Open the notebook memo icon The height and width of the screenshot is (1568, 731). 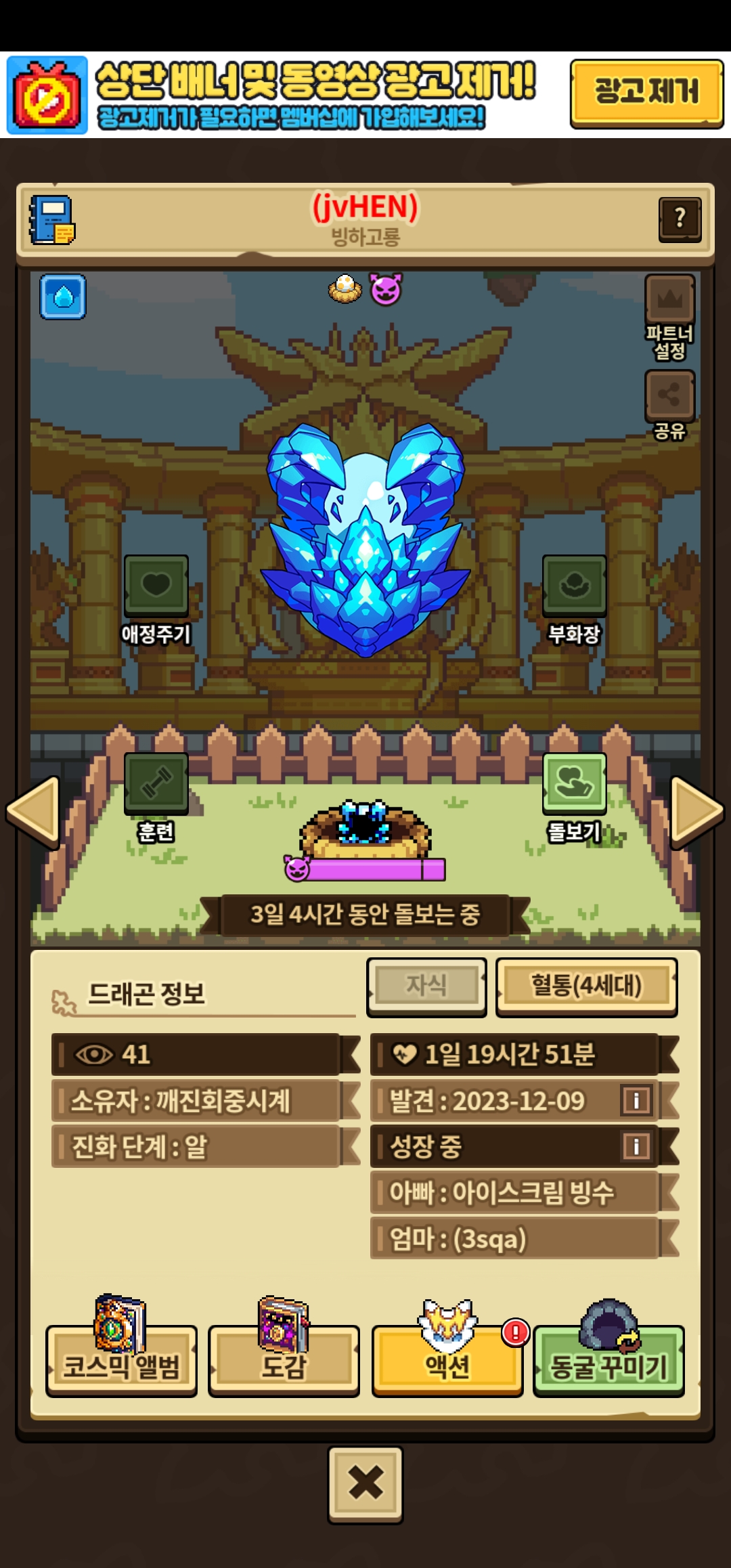(52, 220)
